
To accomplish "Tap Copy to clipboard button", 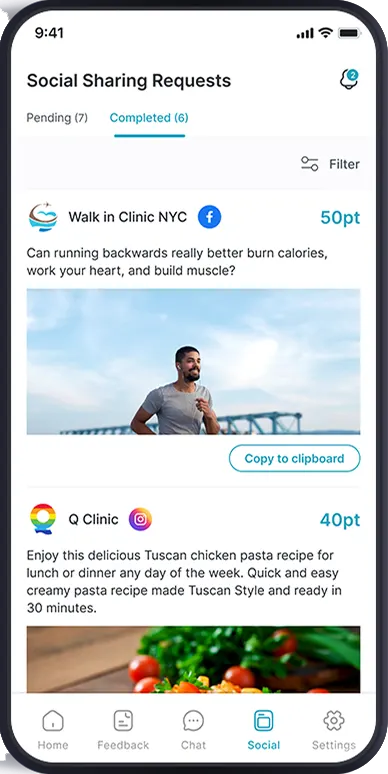I will 294,459.
